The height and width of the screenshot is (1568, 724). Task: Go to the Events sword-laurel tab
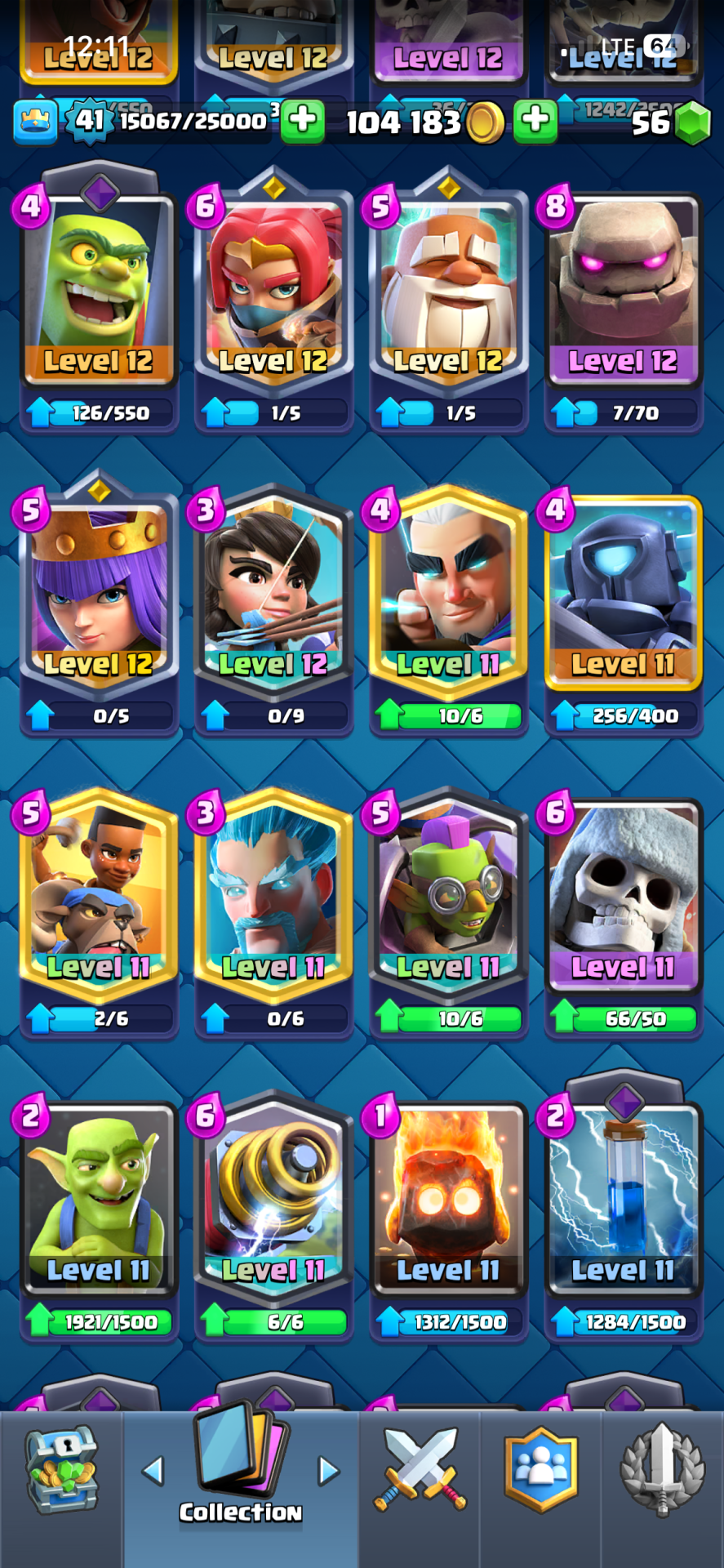pos(662,1470)
